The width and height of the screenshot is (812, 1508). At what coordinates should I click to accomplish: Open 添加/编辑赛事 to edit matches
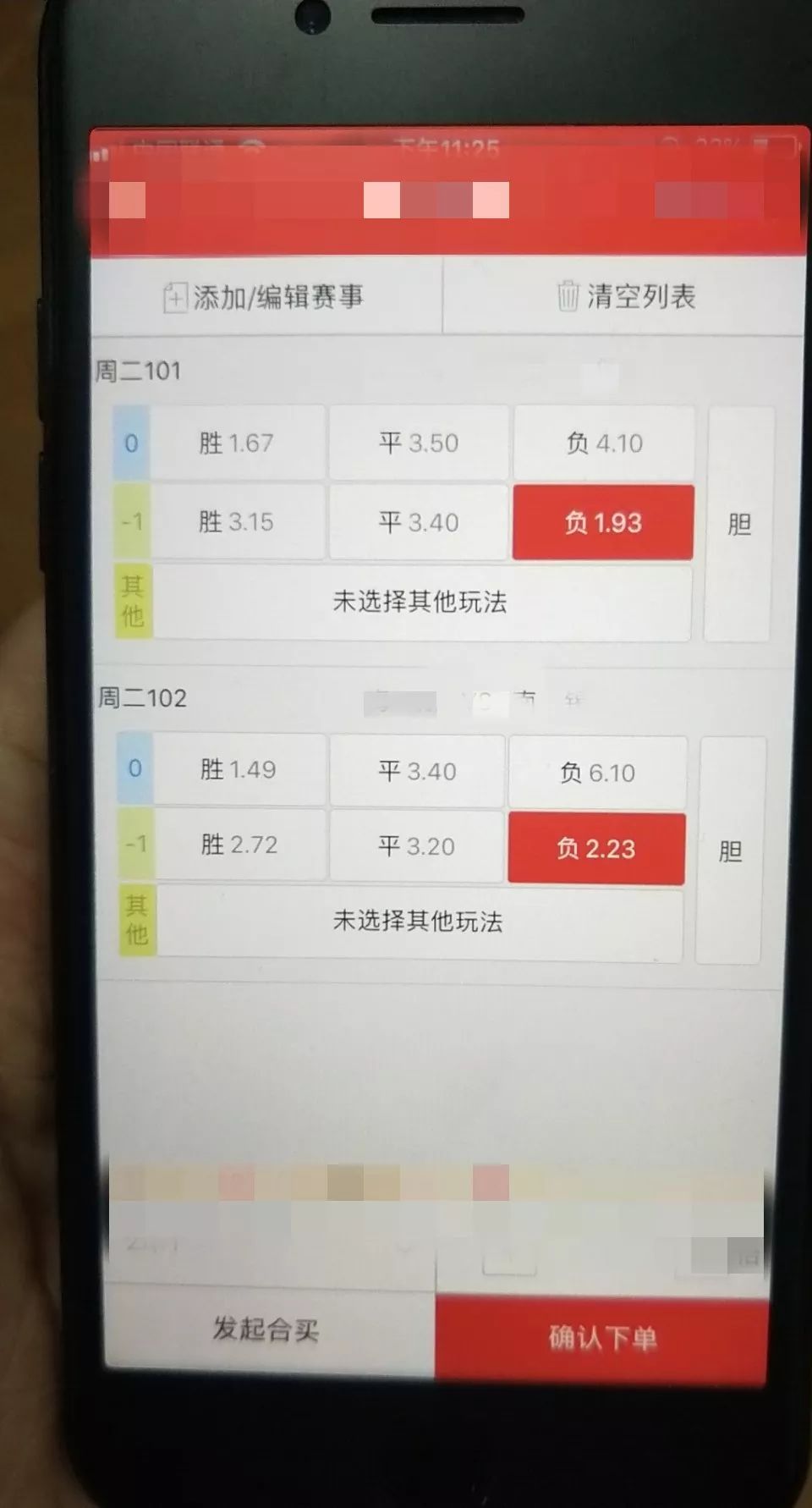coord(265,297)
